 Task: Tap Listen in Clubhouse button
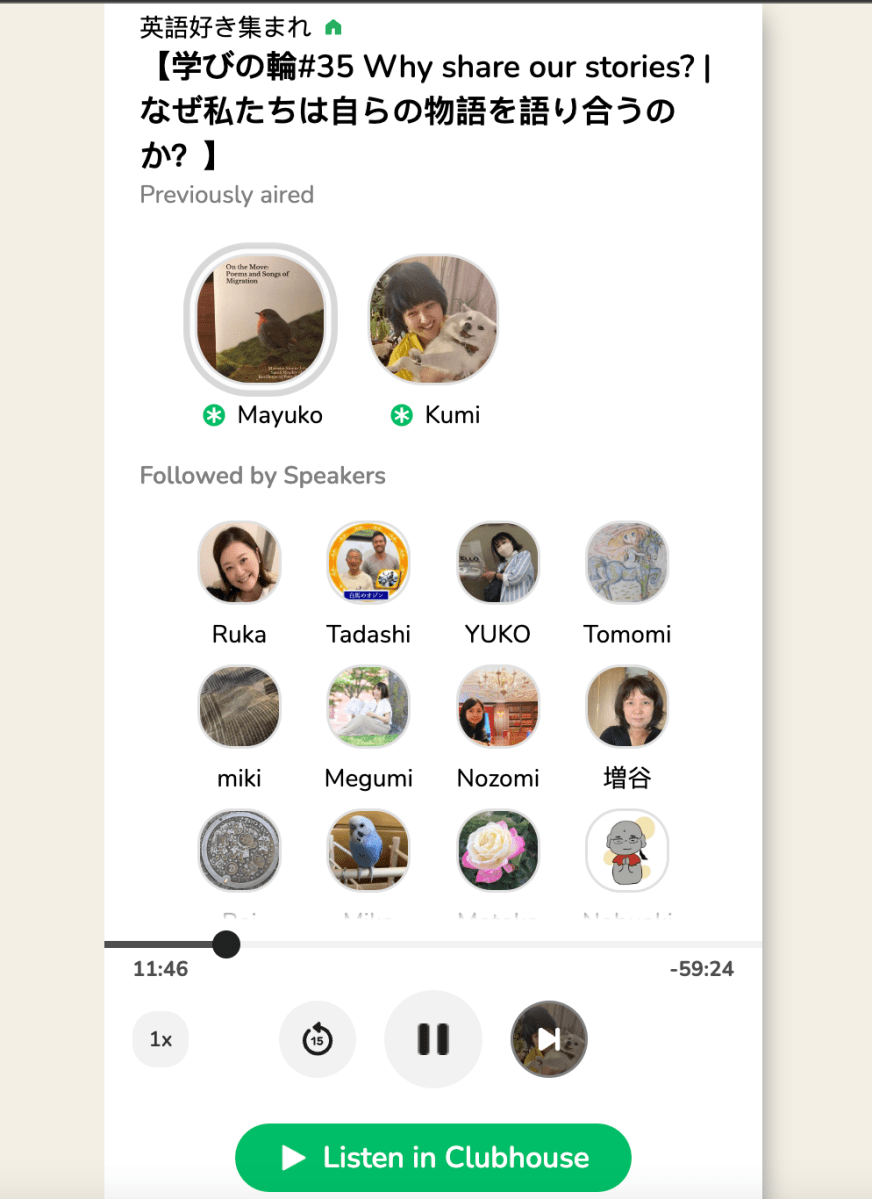(x=433, y=1157)
